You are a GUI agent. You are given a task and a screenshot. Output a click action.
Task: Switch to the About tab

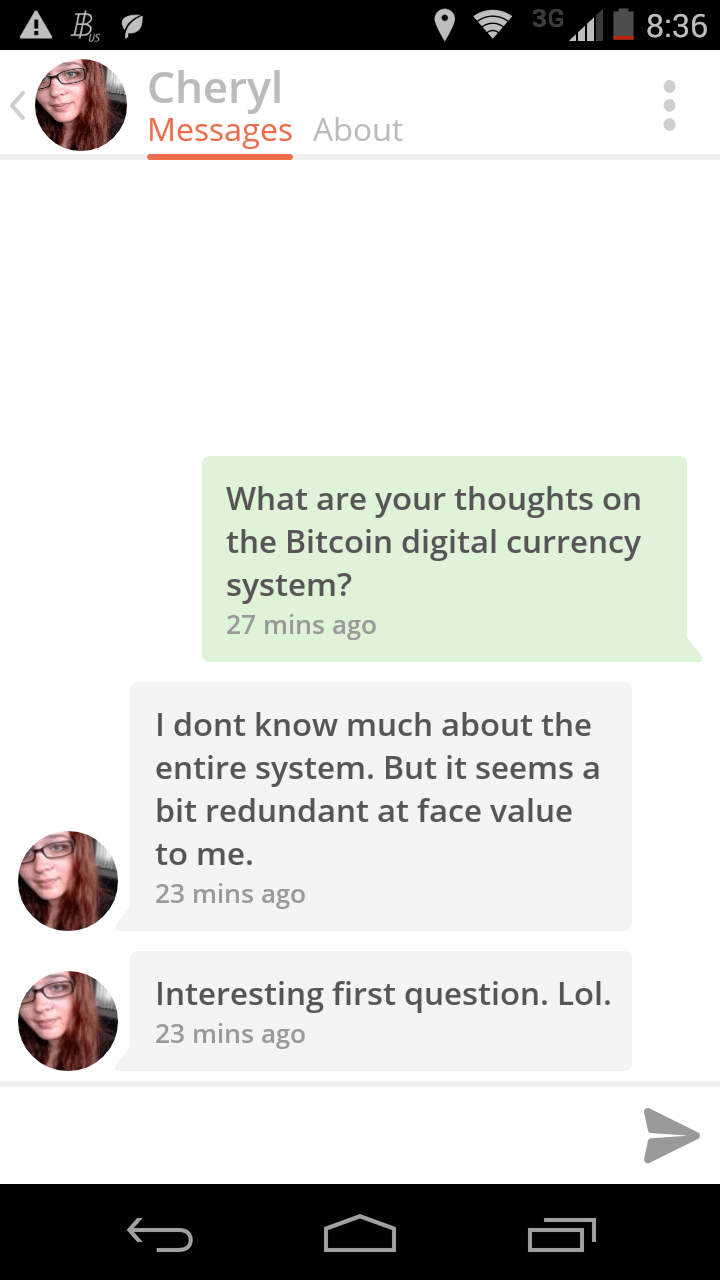pyautogui.click(x=357, y=130)
